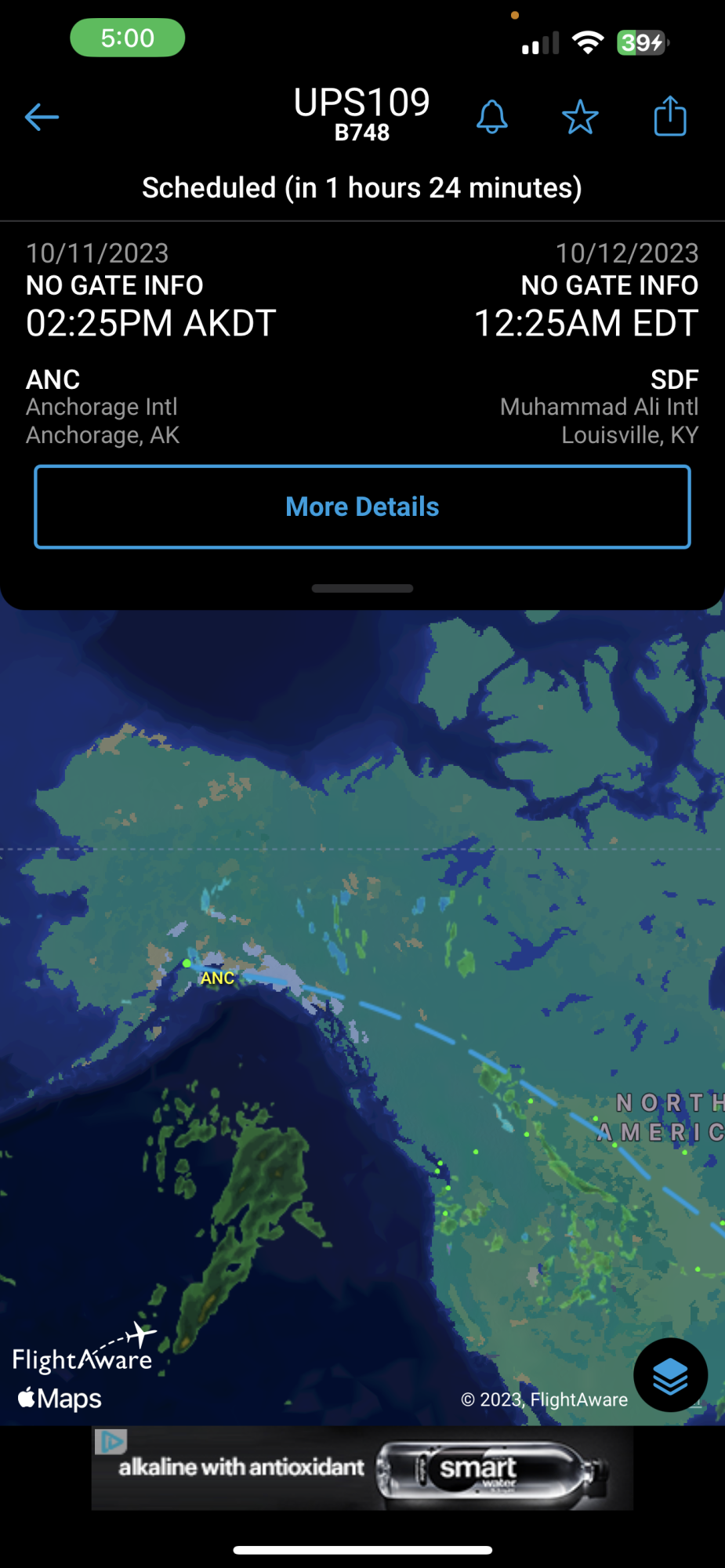Favorite flight UPS109 with the star icon

[x=580, y=118]
